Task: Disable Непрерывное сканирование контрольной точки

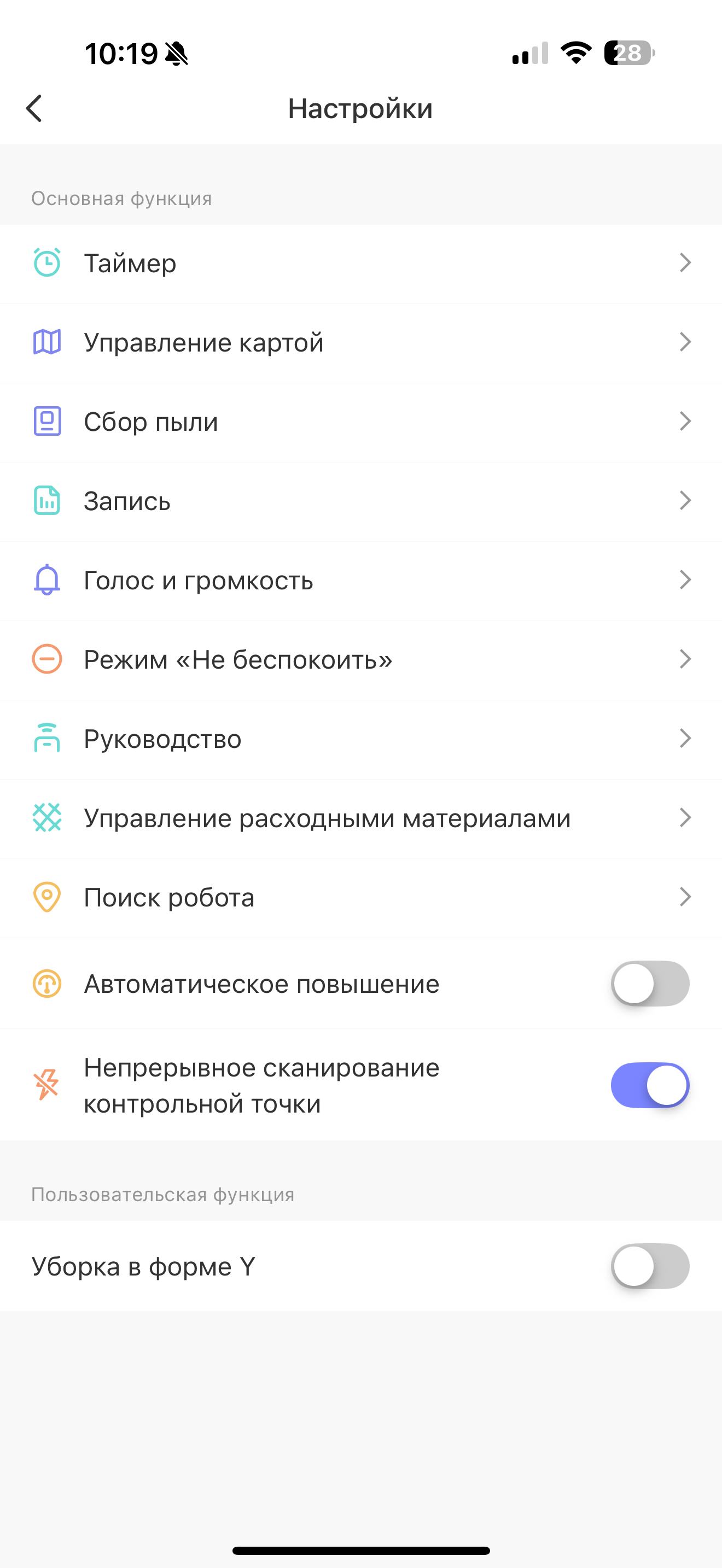Action: (650, 1085)
